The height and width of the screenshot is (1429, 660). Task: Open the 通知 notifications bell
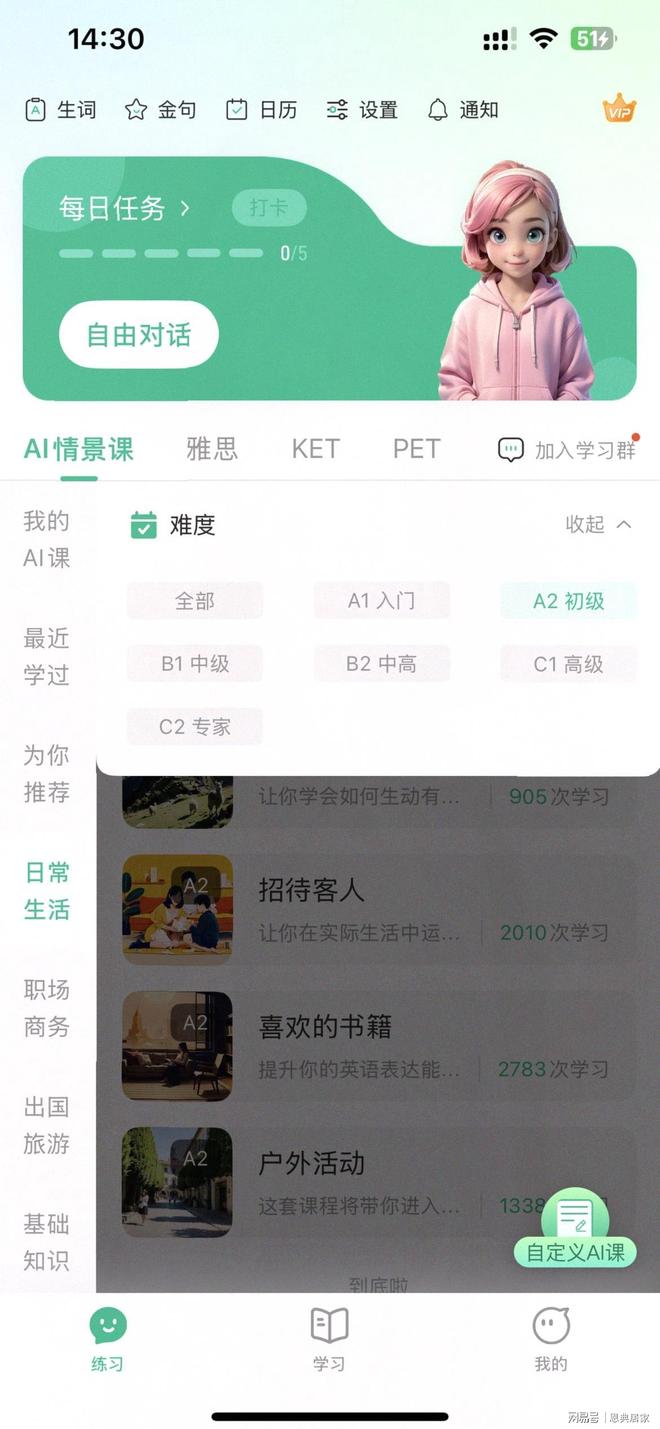click(463, 110)
